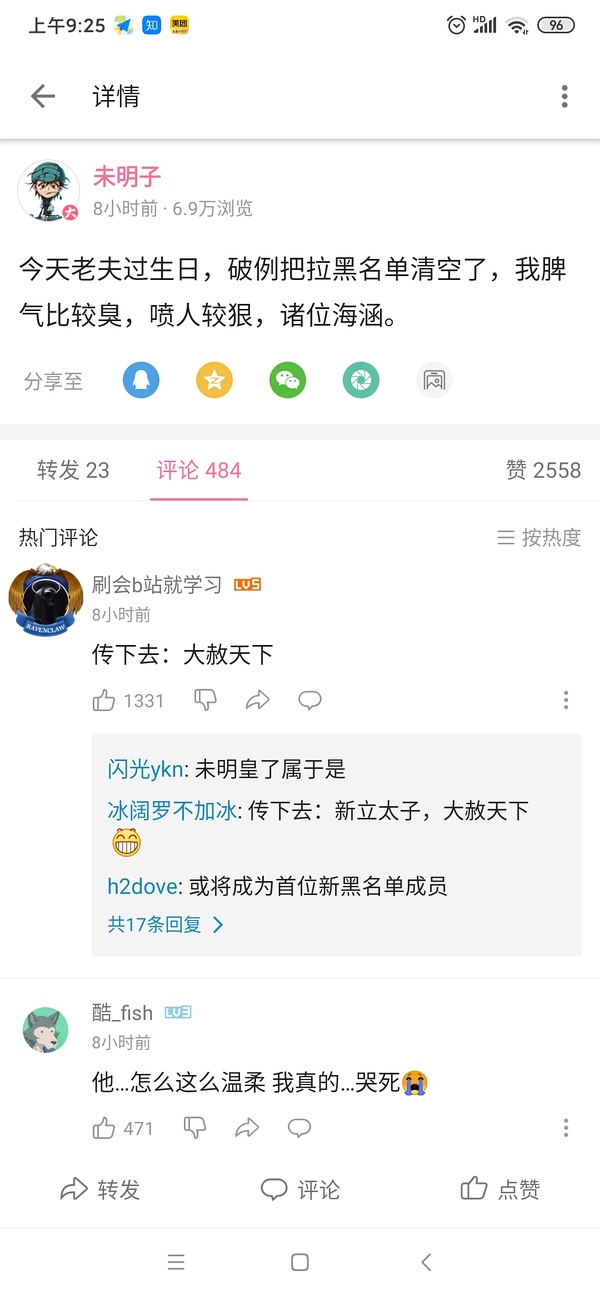Like the comment by 酷_fish
The height and width of the screenshot is (1300, 600).
[x=104, y=1128]
